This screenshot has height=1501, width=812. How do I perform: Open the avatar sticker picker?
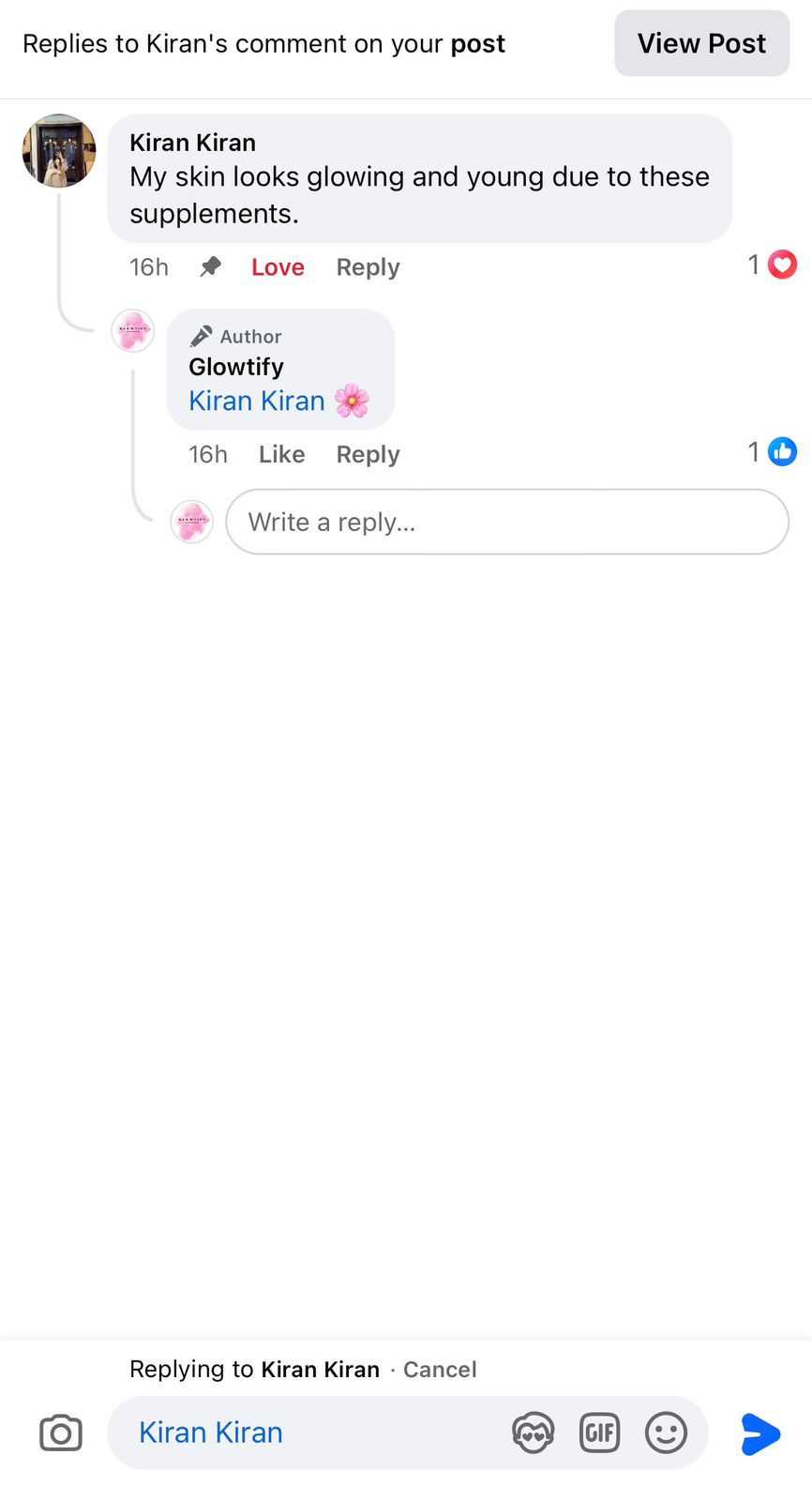point(533,1433)
